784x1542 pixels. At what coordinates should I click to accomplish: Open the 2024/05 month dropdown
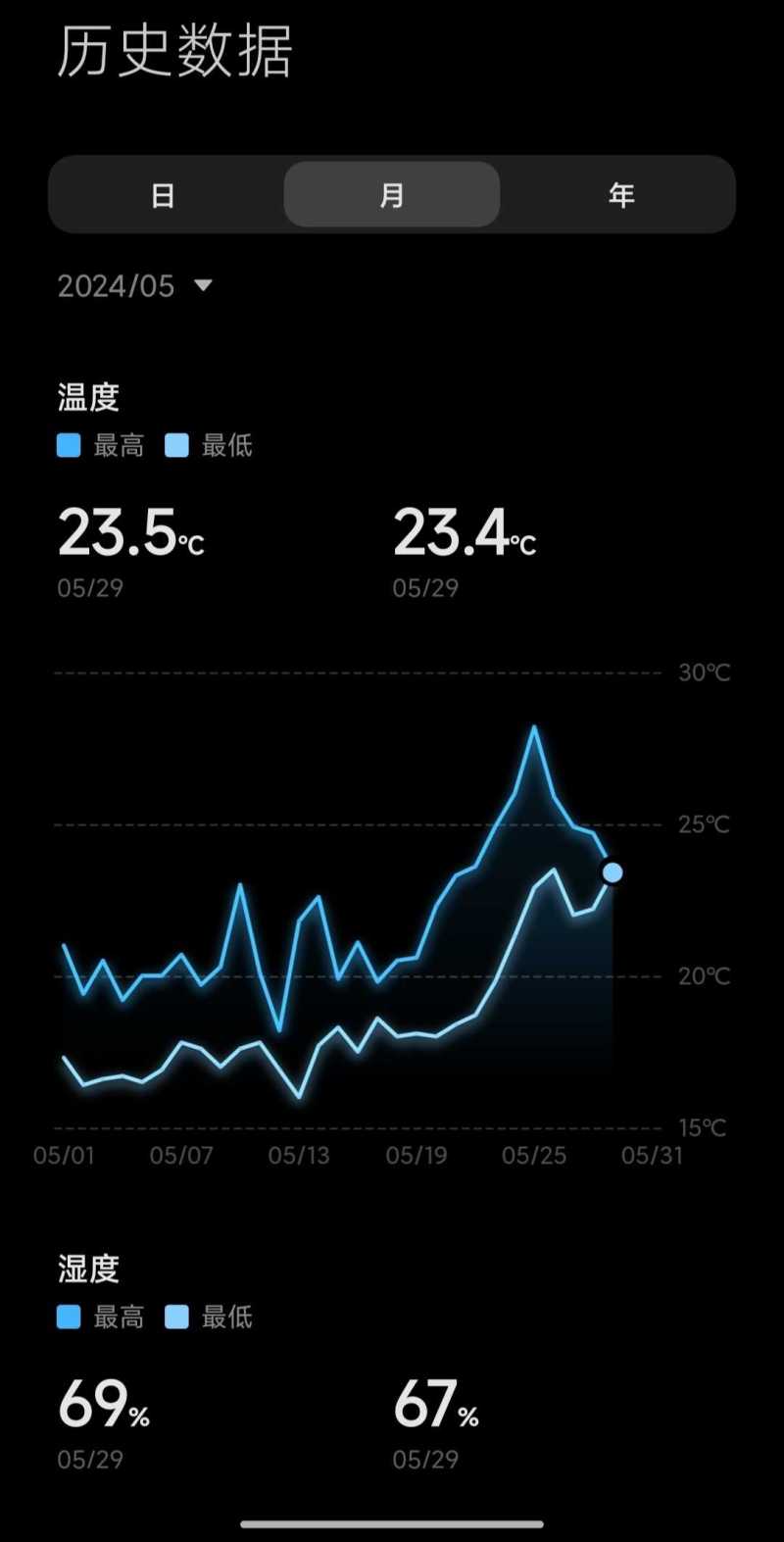135,286
